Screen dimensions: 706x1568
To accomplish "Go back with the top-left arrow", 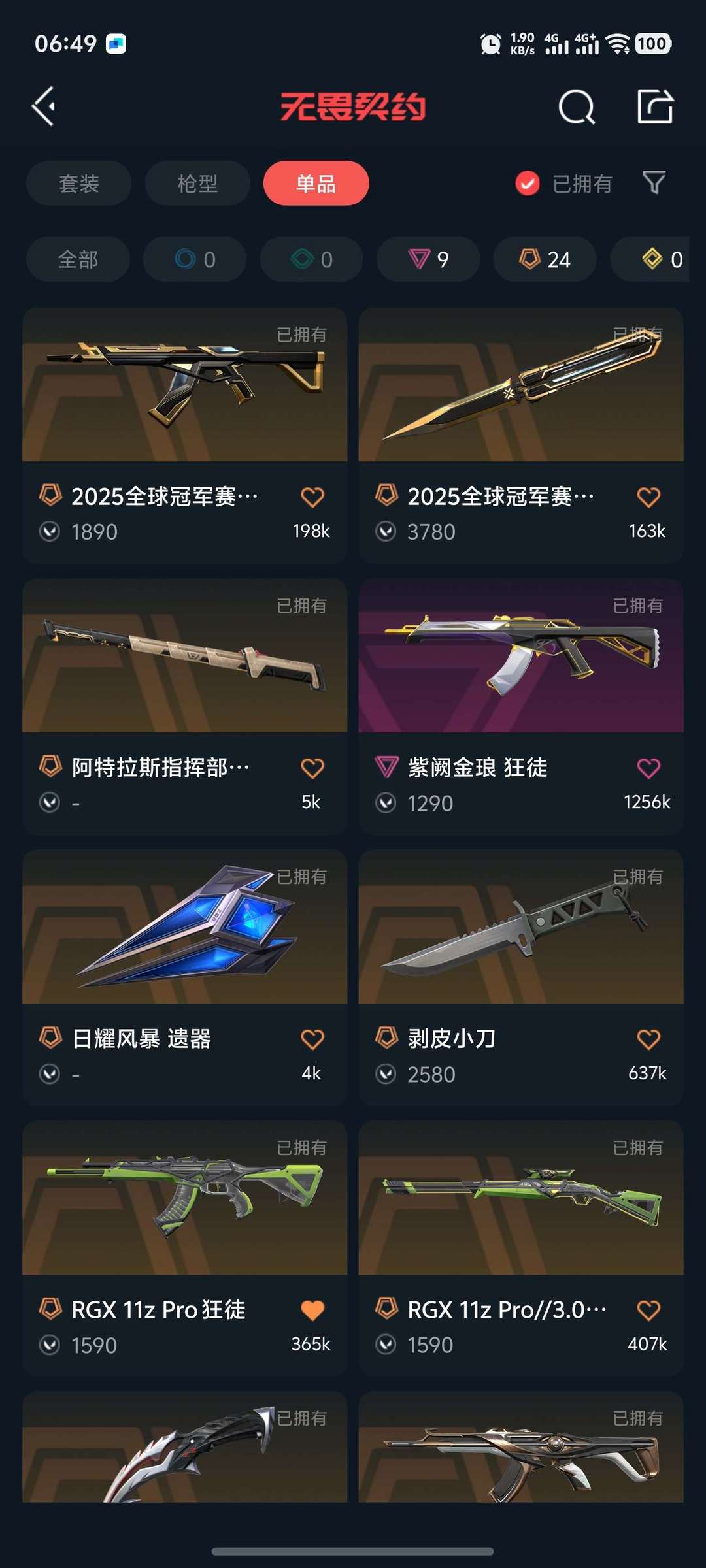I will (44, 106).
